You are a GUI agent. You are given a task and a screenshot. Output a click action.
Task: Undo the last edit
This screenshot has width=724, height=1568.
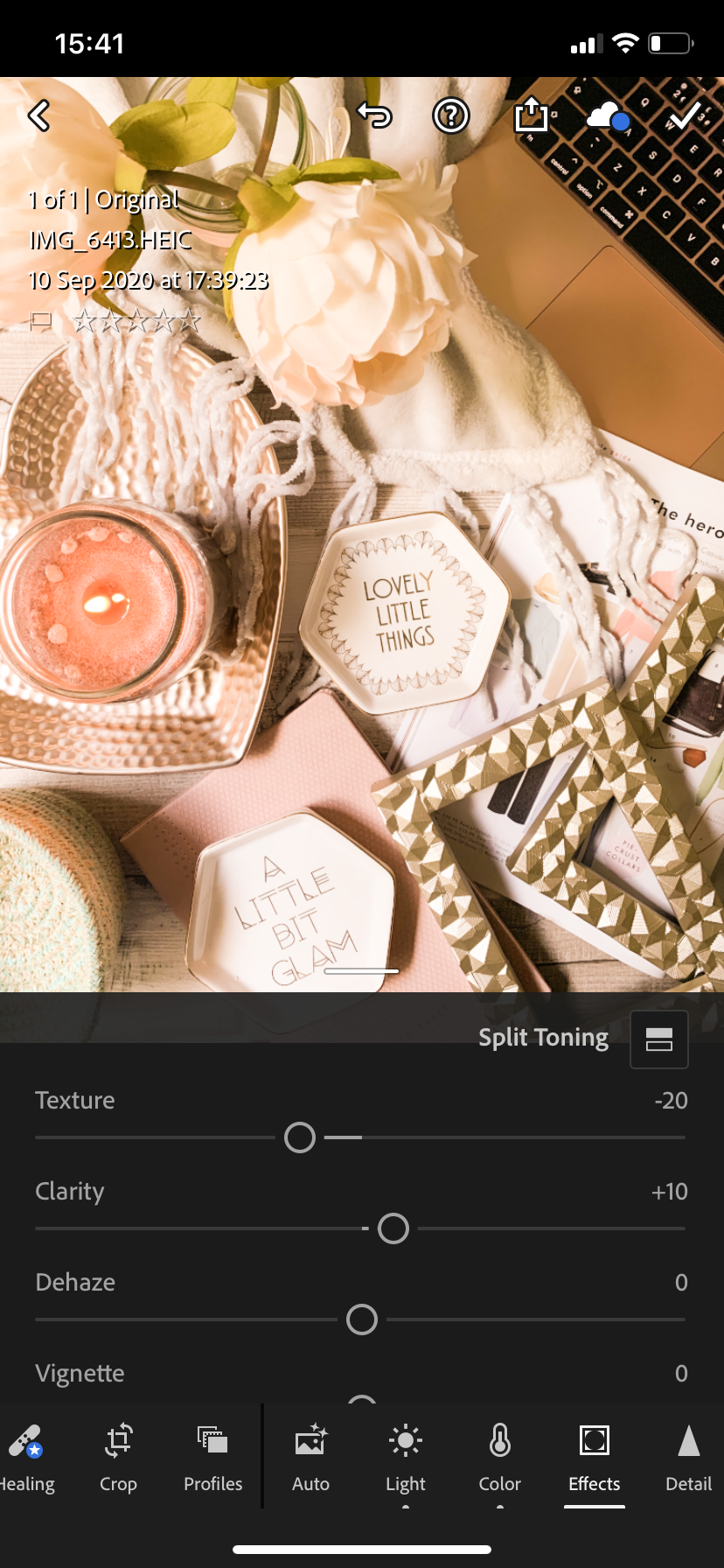[x=375, y=115]
